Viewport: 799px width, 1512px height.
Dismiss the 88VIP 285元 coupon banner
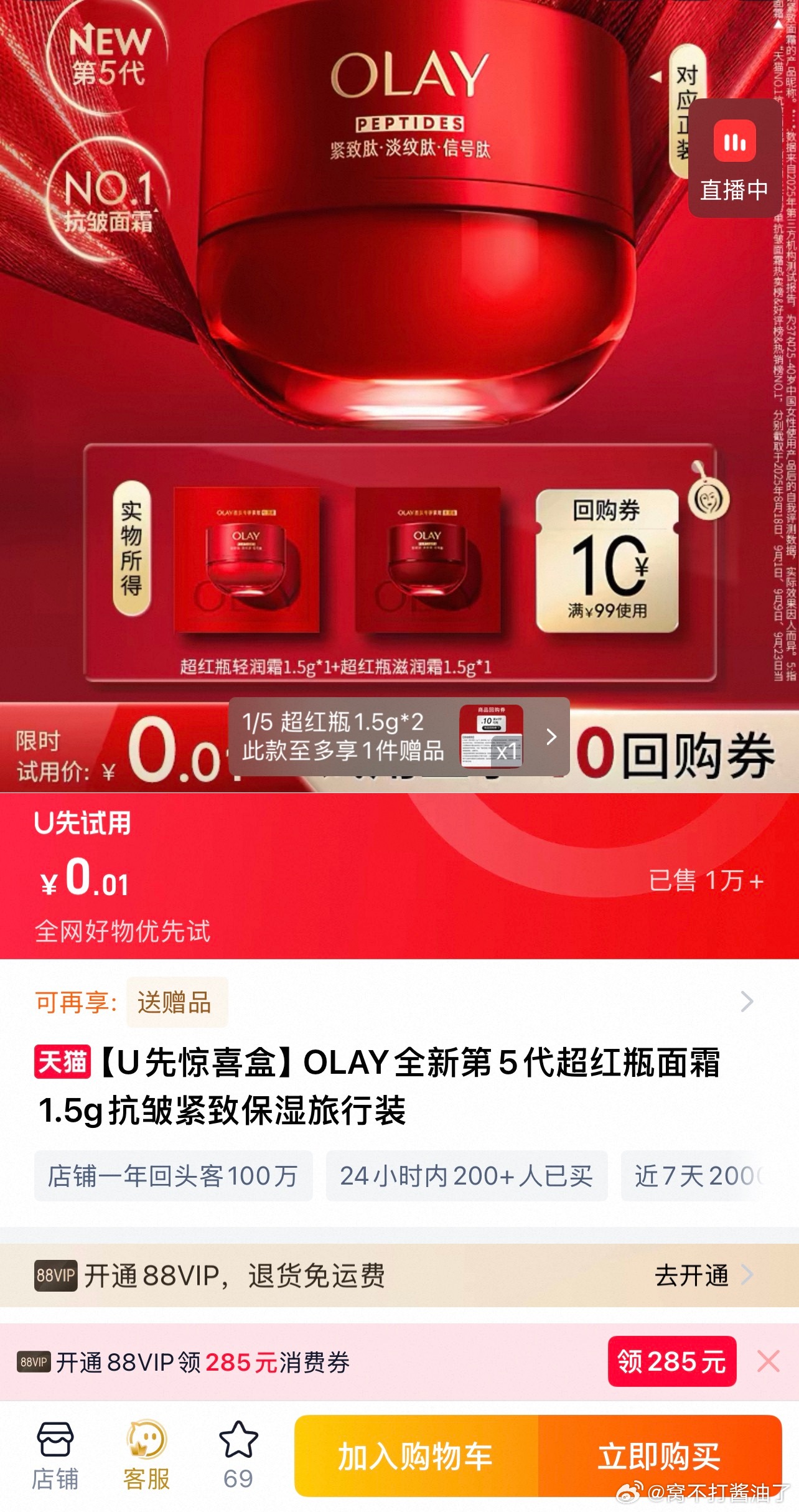(x=769, y=1361)
